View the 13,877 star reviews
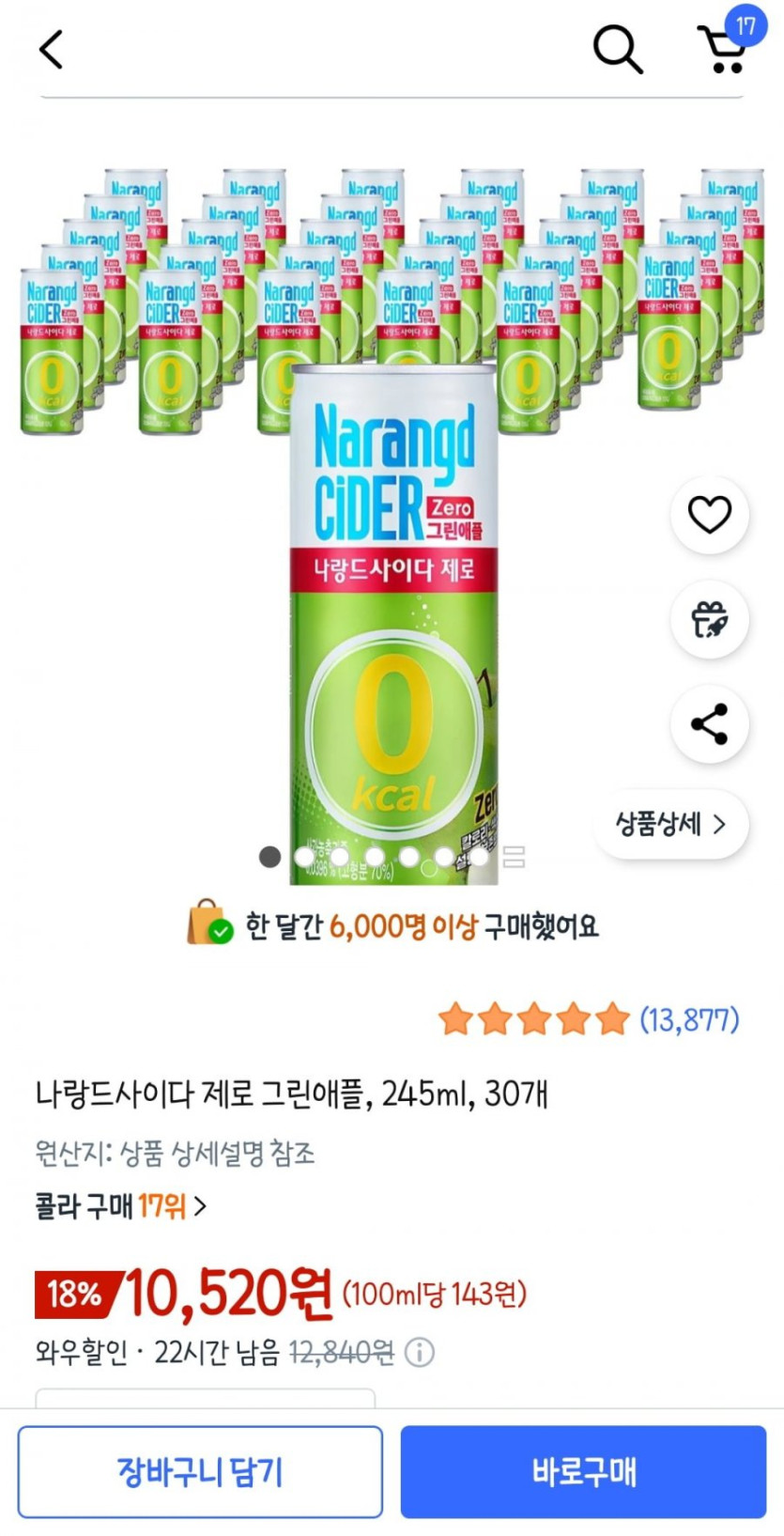 589,1019
